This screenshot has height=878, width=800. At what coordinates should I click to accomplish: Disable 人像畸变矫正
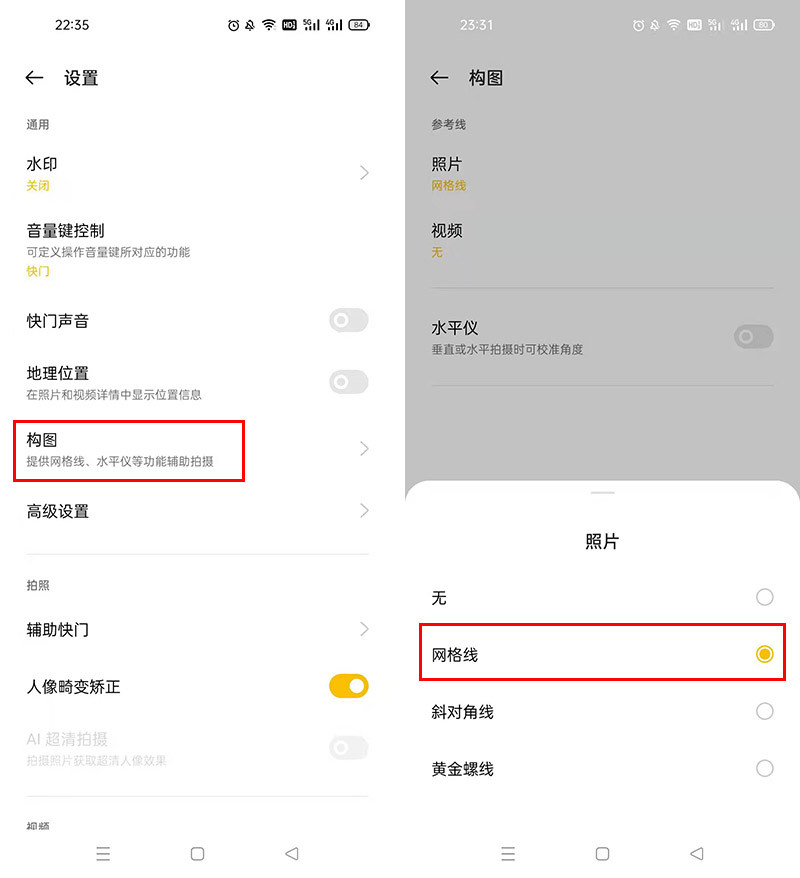[x=348, y=686]
